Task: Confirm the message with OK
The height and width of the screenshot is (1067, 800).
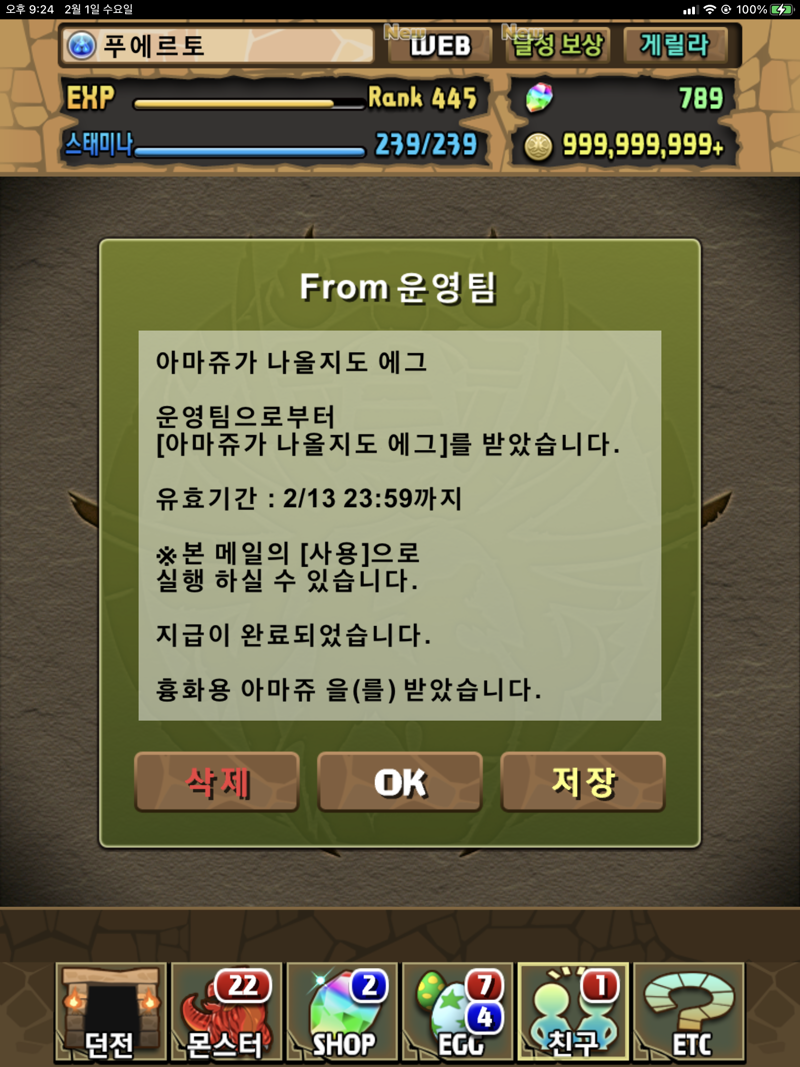Action: (400, 782)
